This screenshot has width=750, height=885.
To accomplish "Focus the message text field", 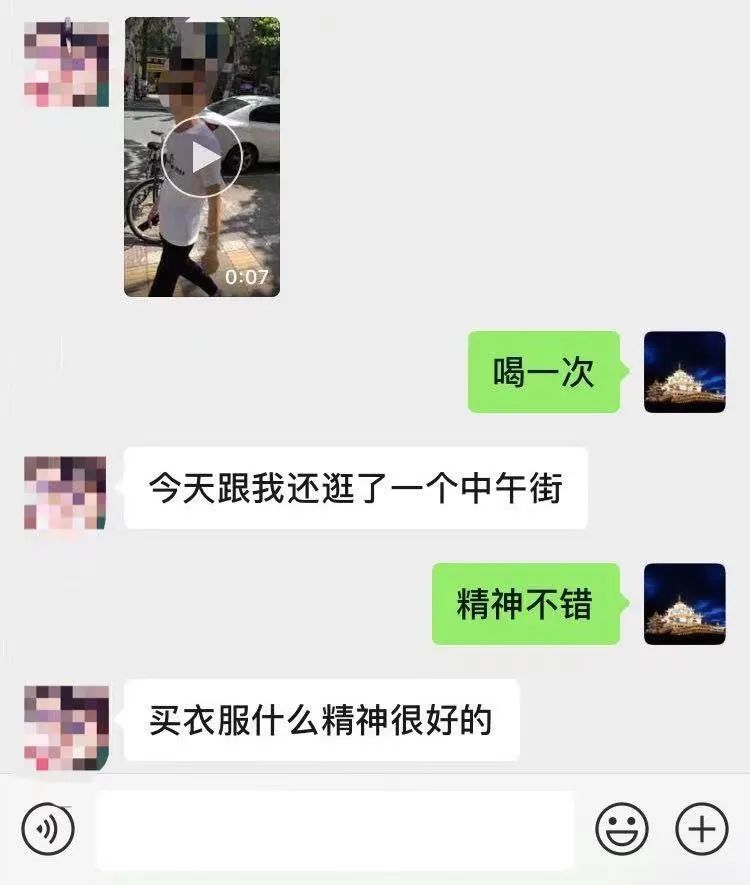I will point(335,829).
